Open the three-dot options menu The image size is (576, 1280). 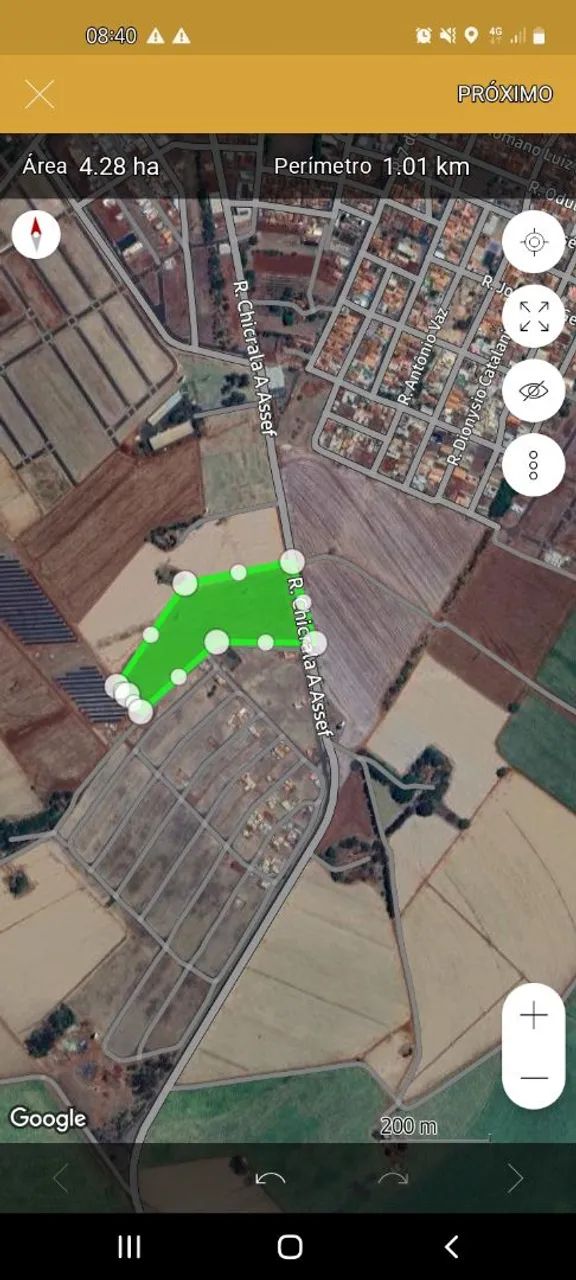[x=534, y=464]
